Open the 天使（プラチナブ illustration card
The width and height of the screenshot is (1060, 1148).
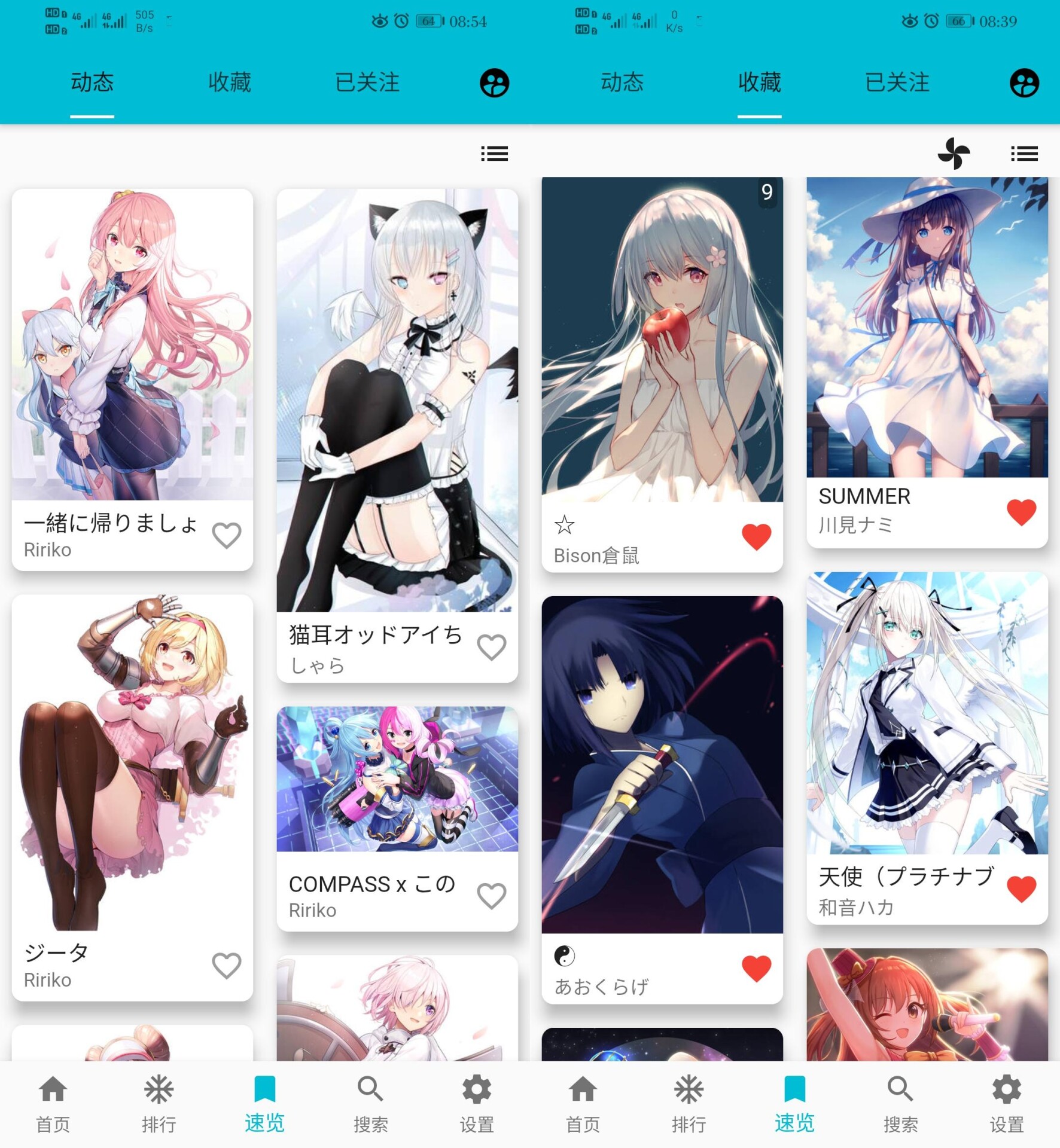click(x=927, y=713)
